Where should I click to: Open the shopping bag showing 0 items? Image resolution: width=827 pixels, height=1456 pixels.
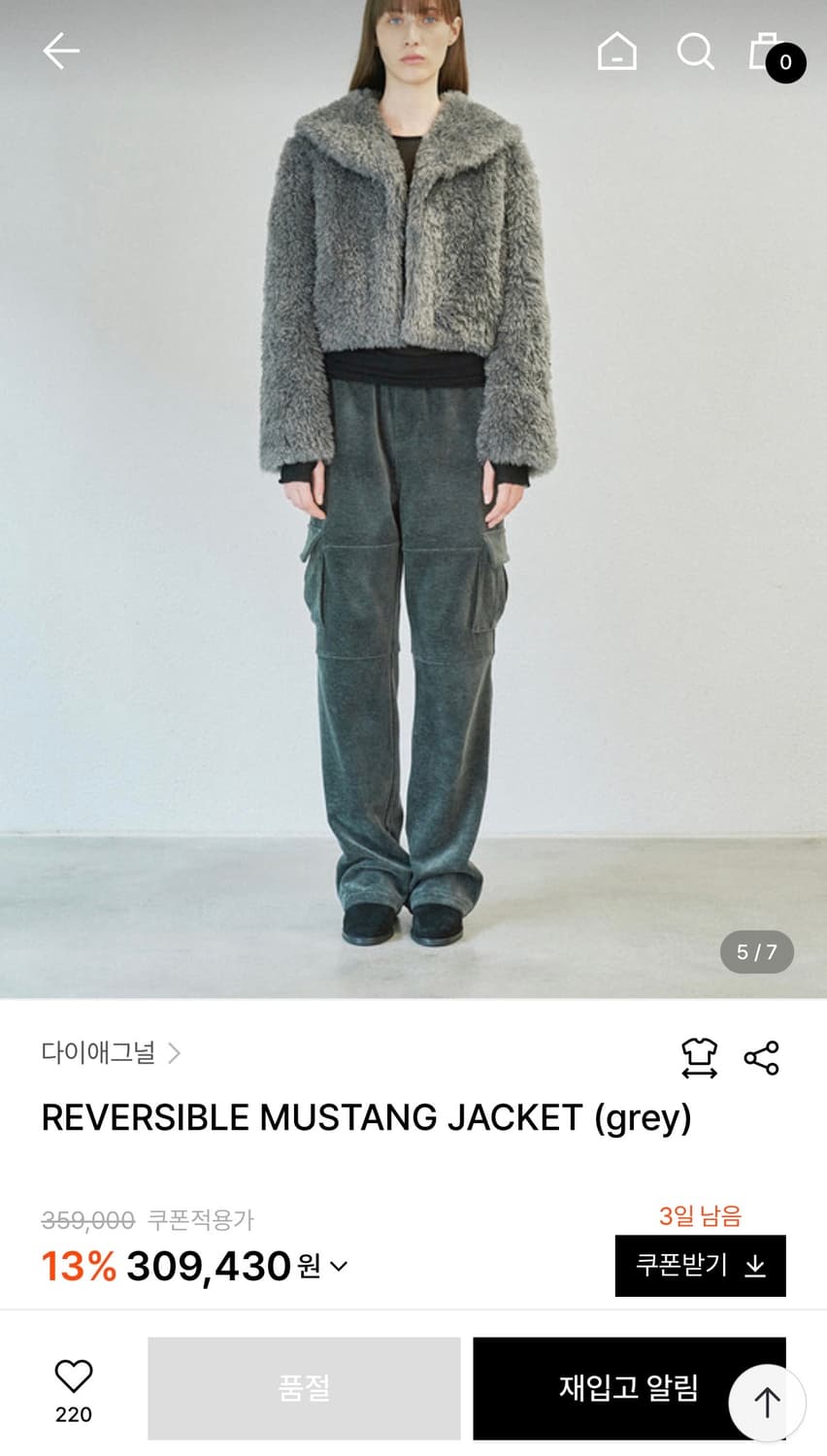pos(767,51)
